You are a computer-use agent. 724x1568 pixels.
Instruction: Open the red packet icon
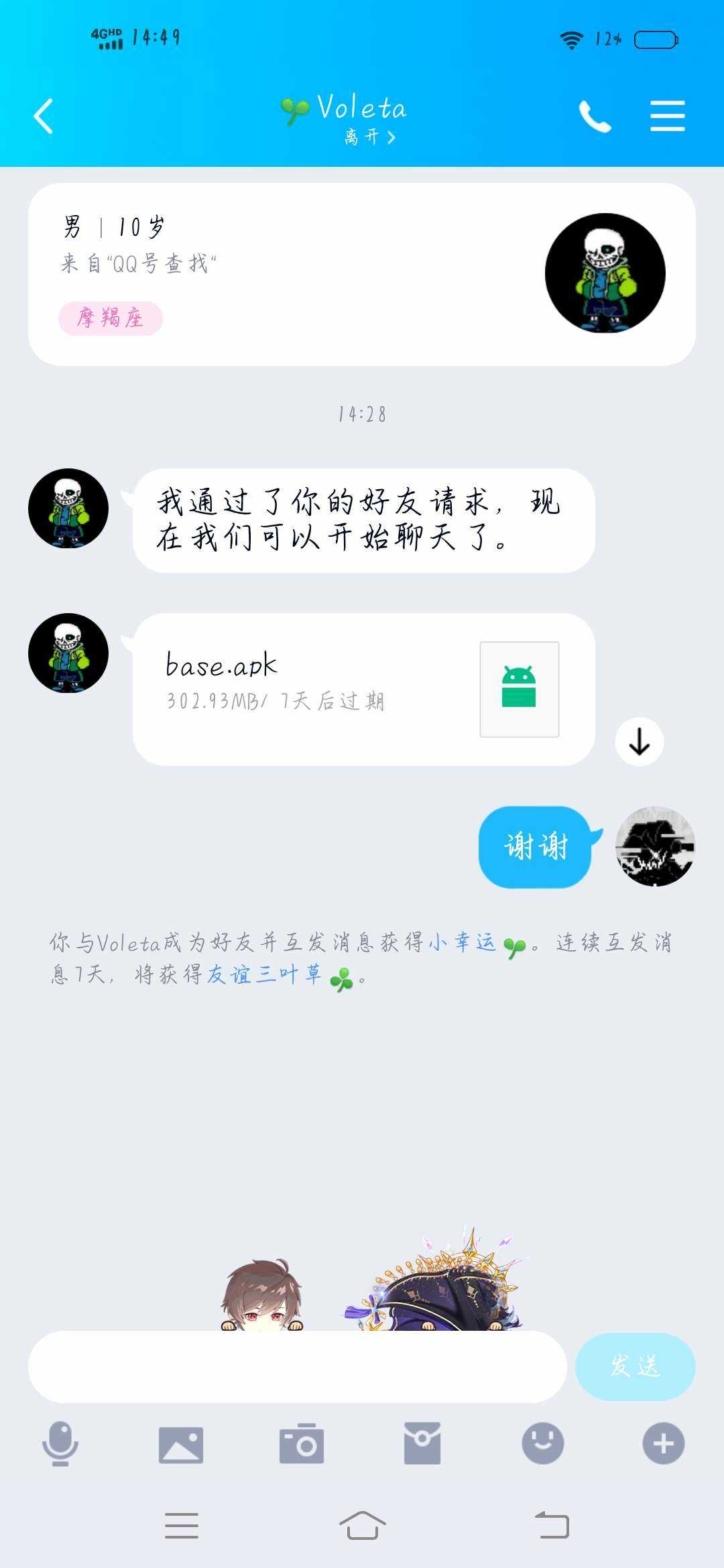pos(422,1443)
